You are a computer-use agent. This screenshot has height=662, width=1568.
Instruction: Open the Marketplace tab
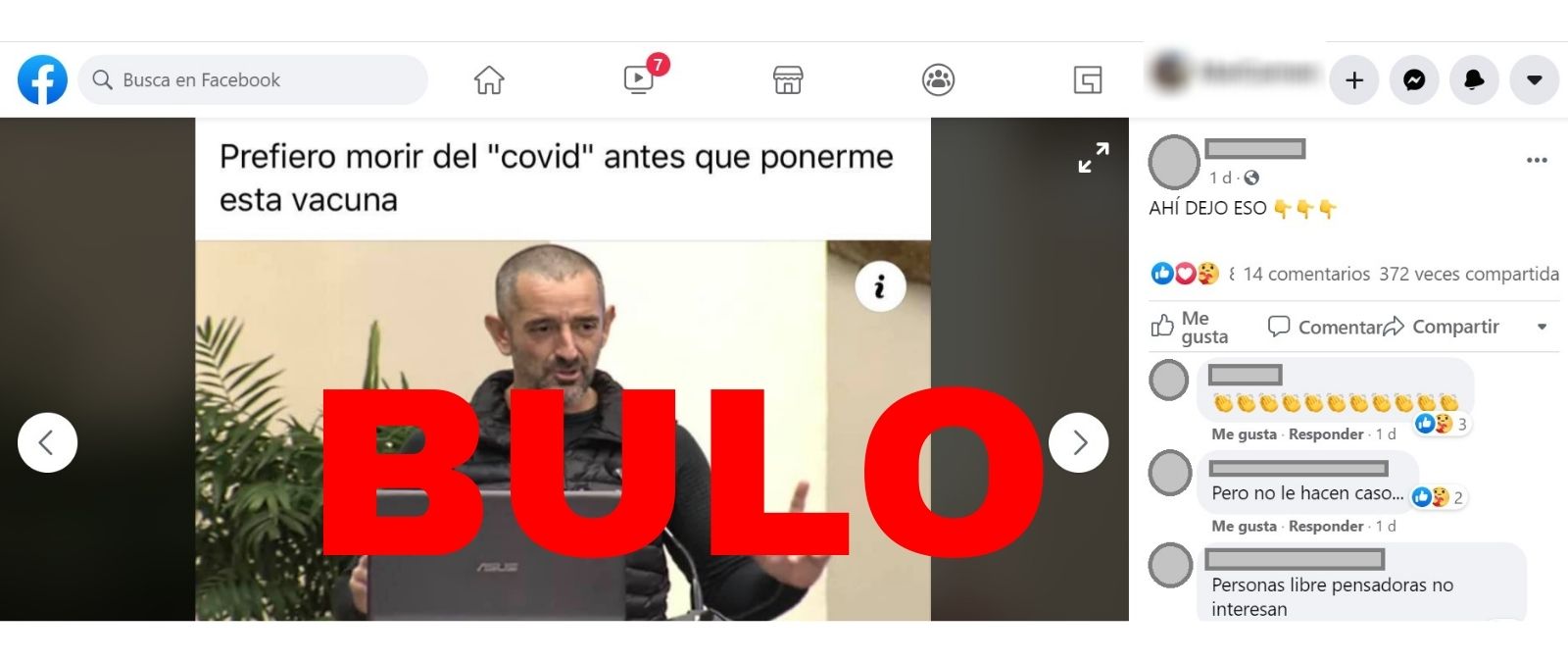point(788,80)
